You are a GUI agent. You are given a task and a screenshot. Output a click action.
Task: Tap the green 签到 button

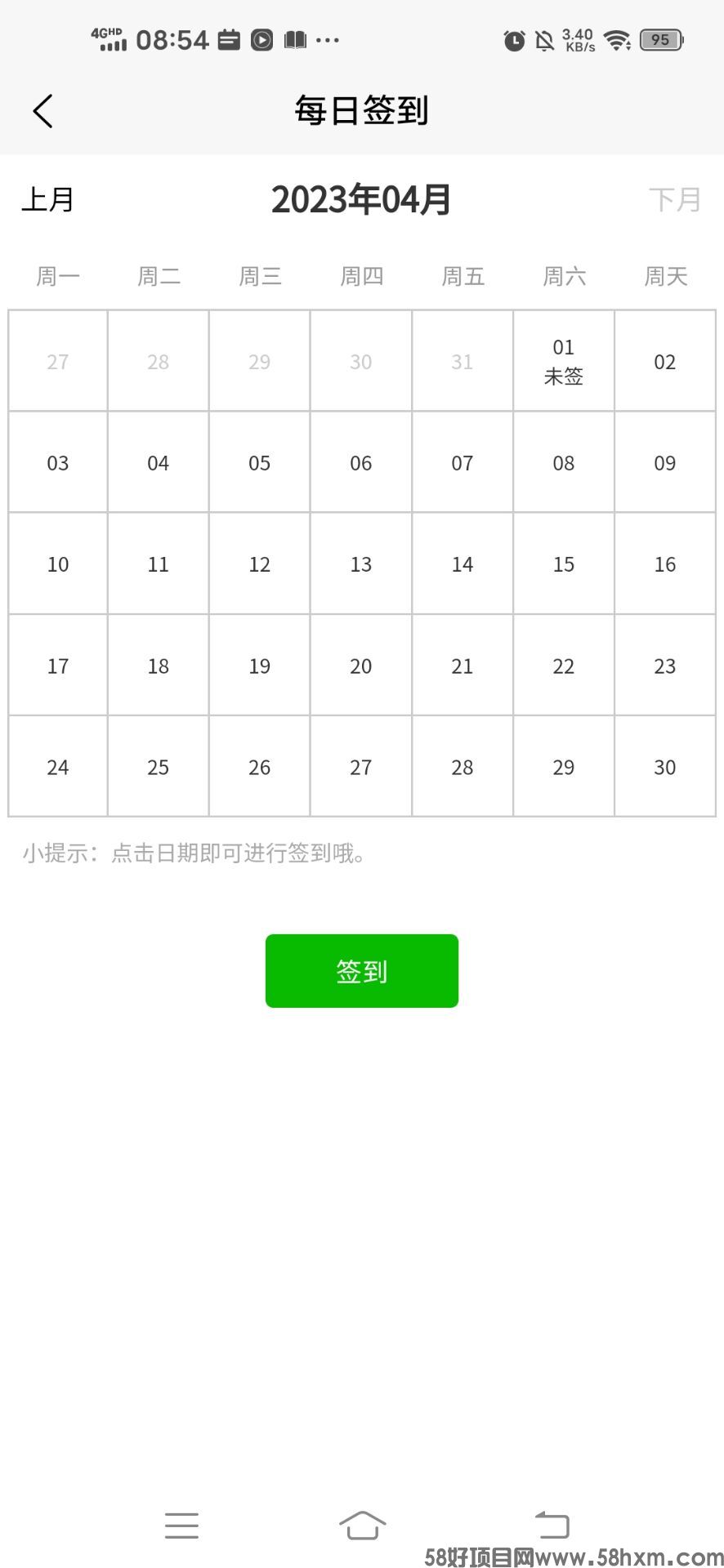point(361,971)
